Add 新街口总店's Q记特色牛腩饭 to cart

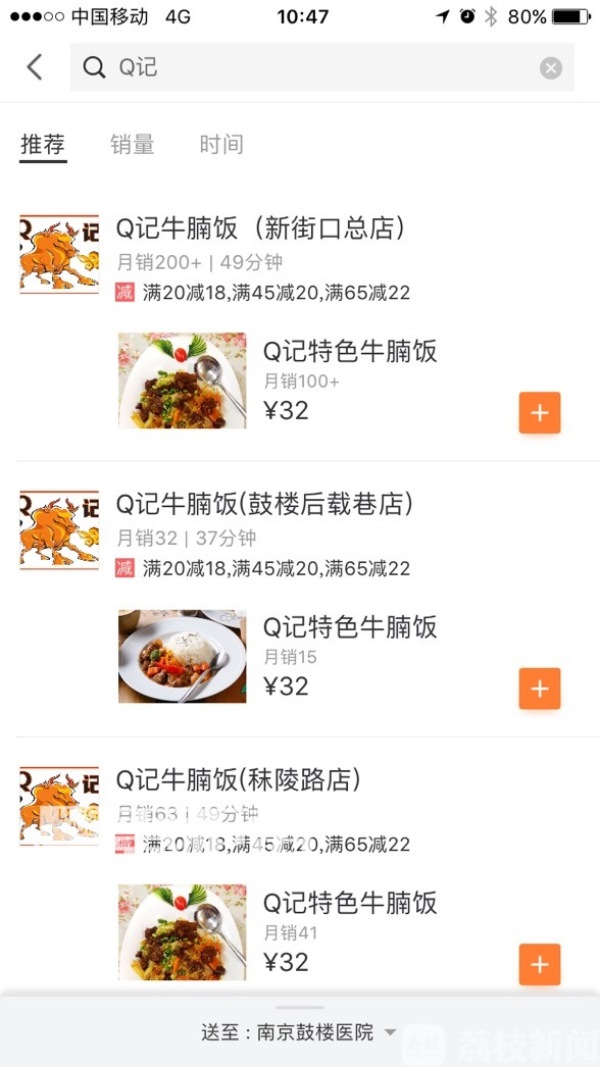tap(539, 413)
